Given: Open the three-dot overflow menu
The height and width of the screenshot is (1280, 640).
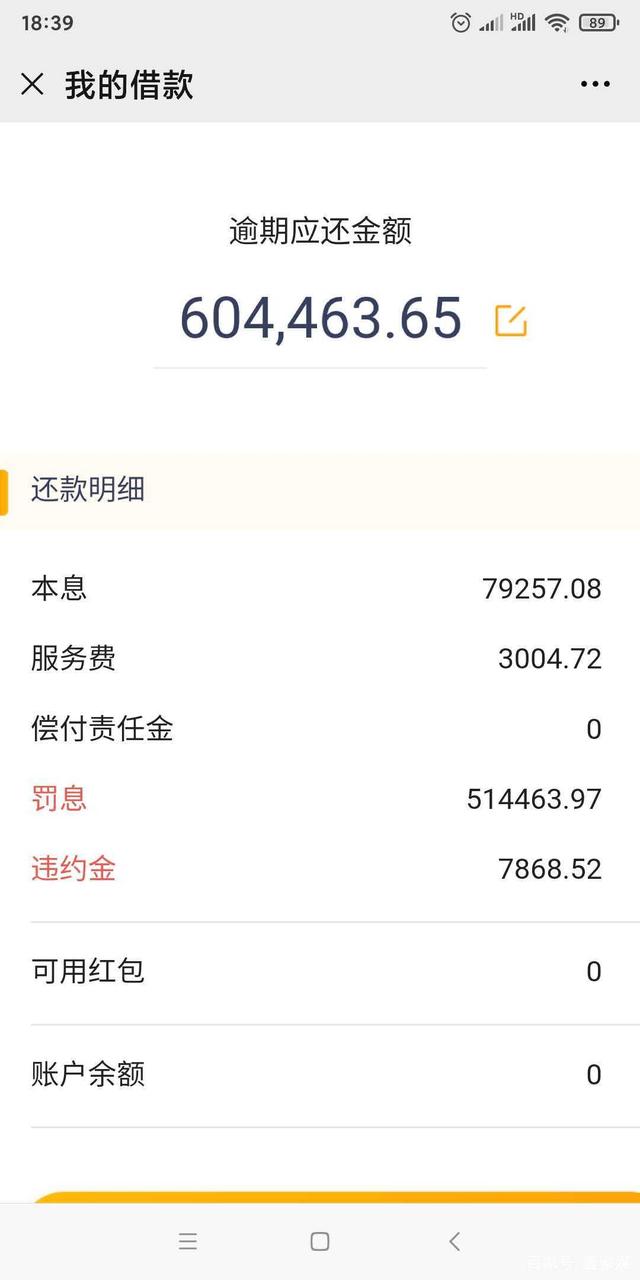Looking at the screenshot, I should point(595,85).
